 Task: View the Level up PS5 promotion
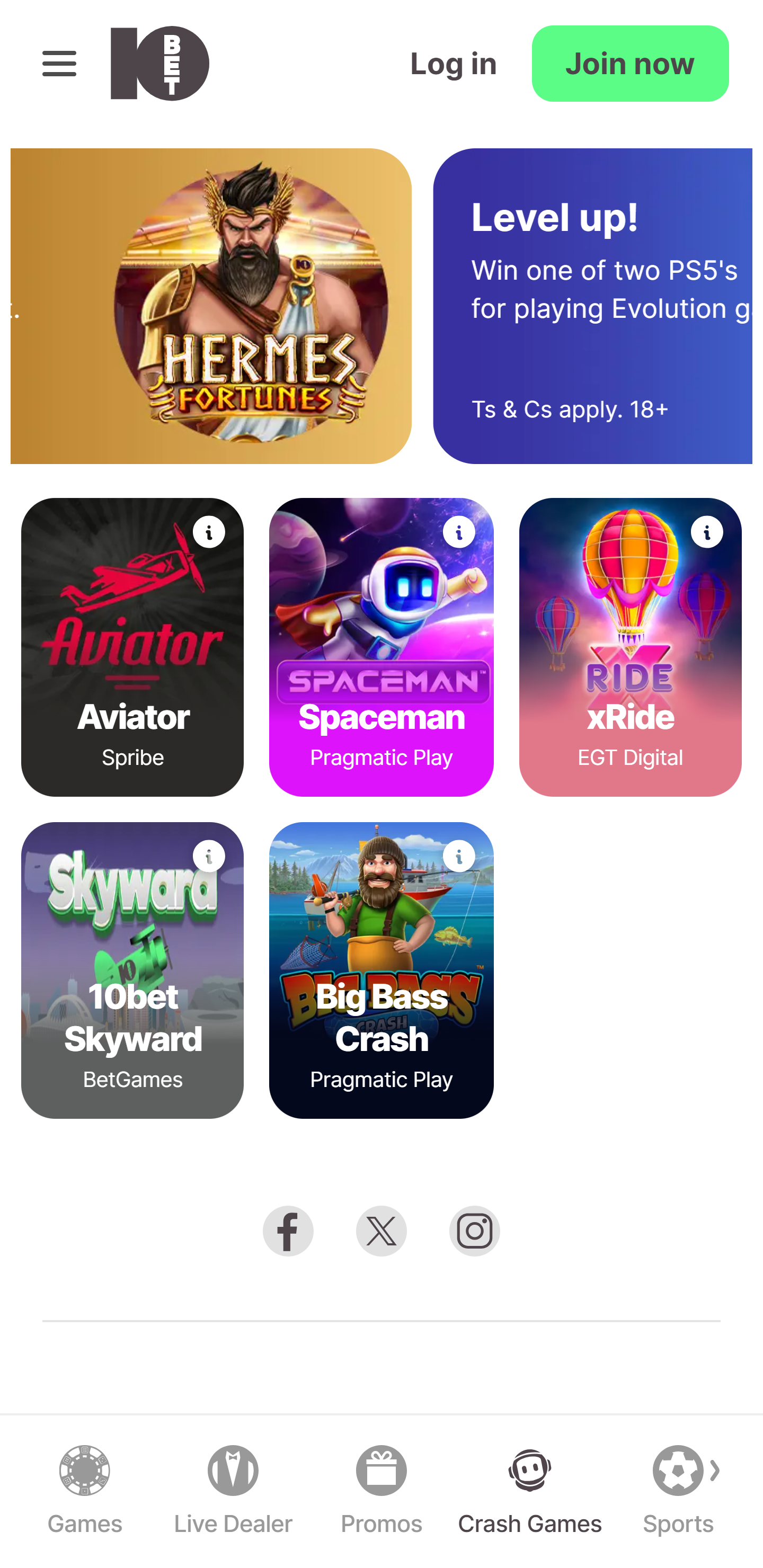(592, 306)
